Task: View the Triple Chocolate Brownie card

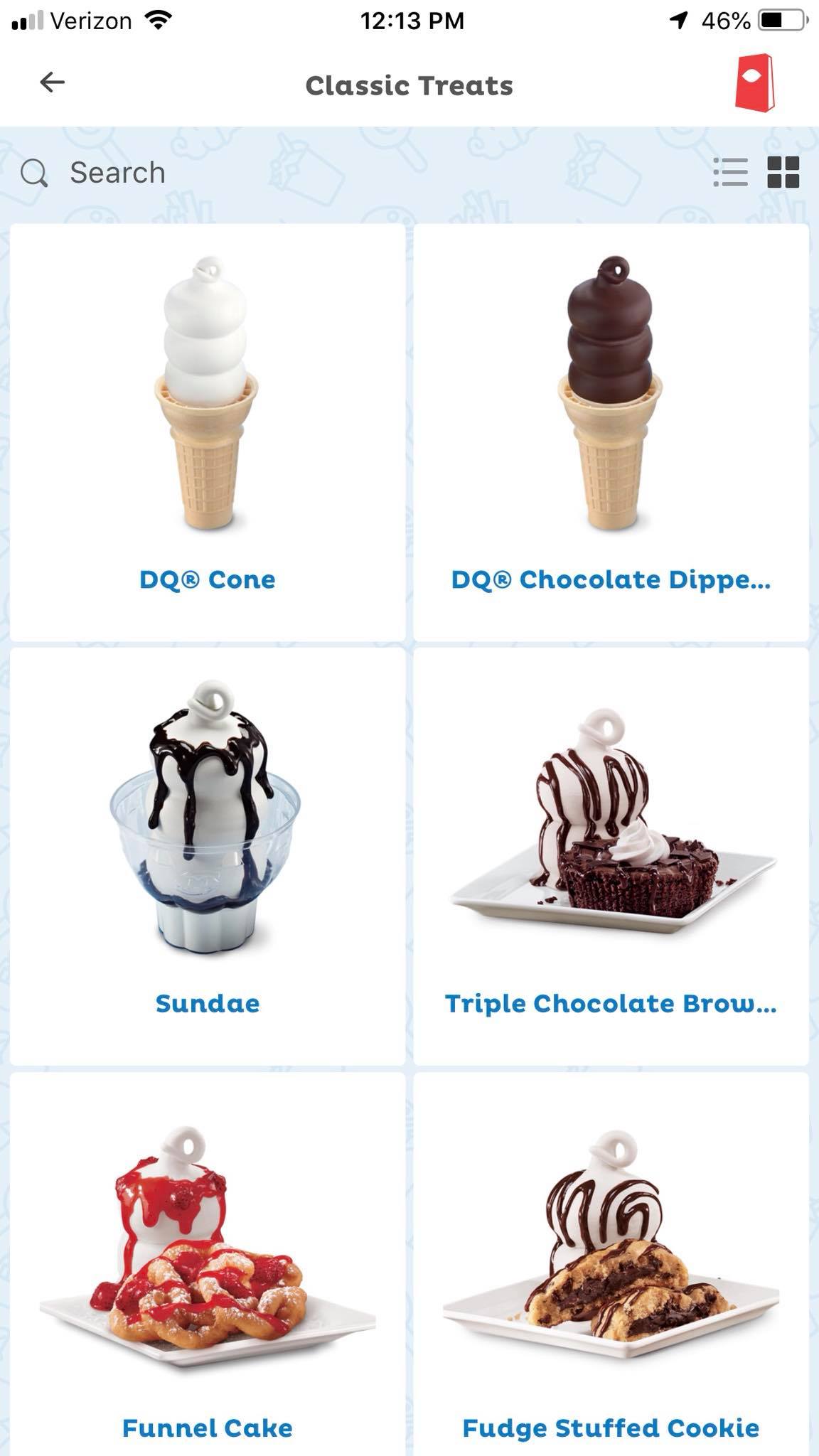Action: (x=611, y=856)
